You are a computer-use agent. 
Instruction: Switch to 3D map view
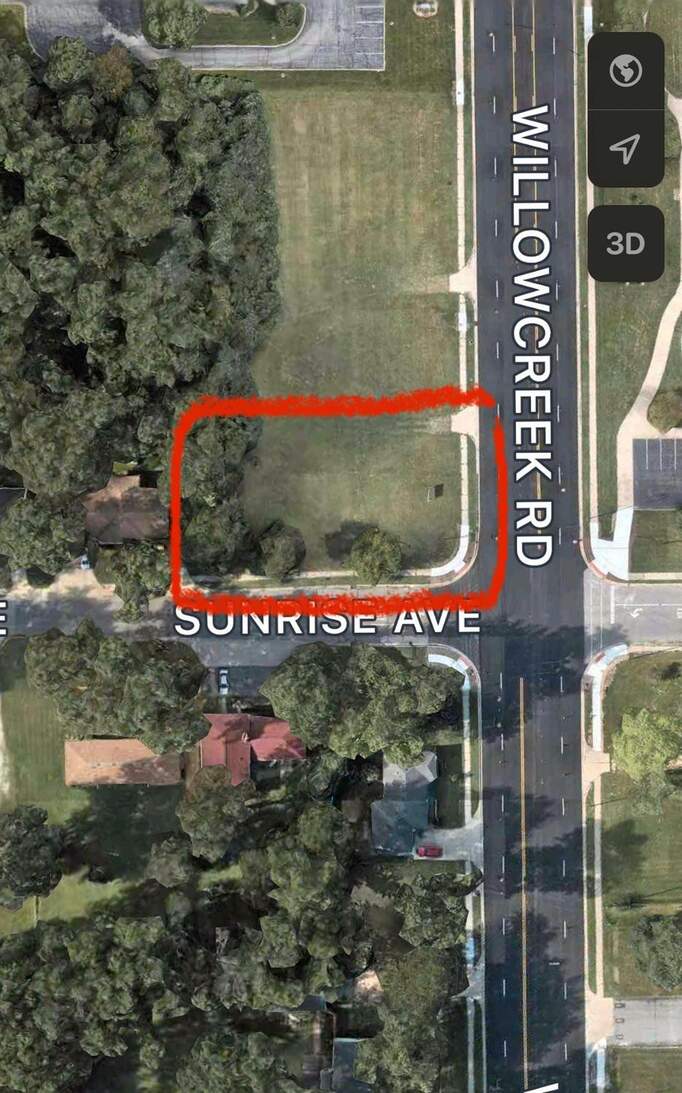point(625,243)
